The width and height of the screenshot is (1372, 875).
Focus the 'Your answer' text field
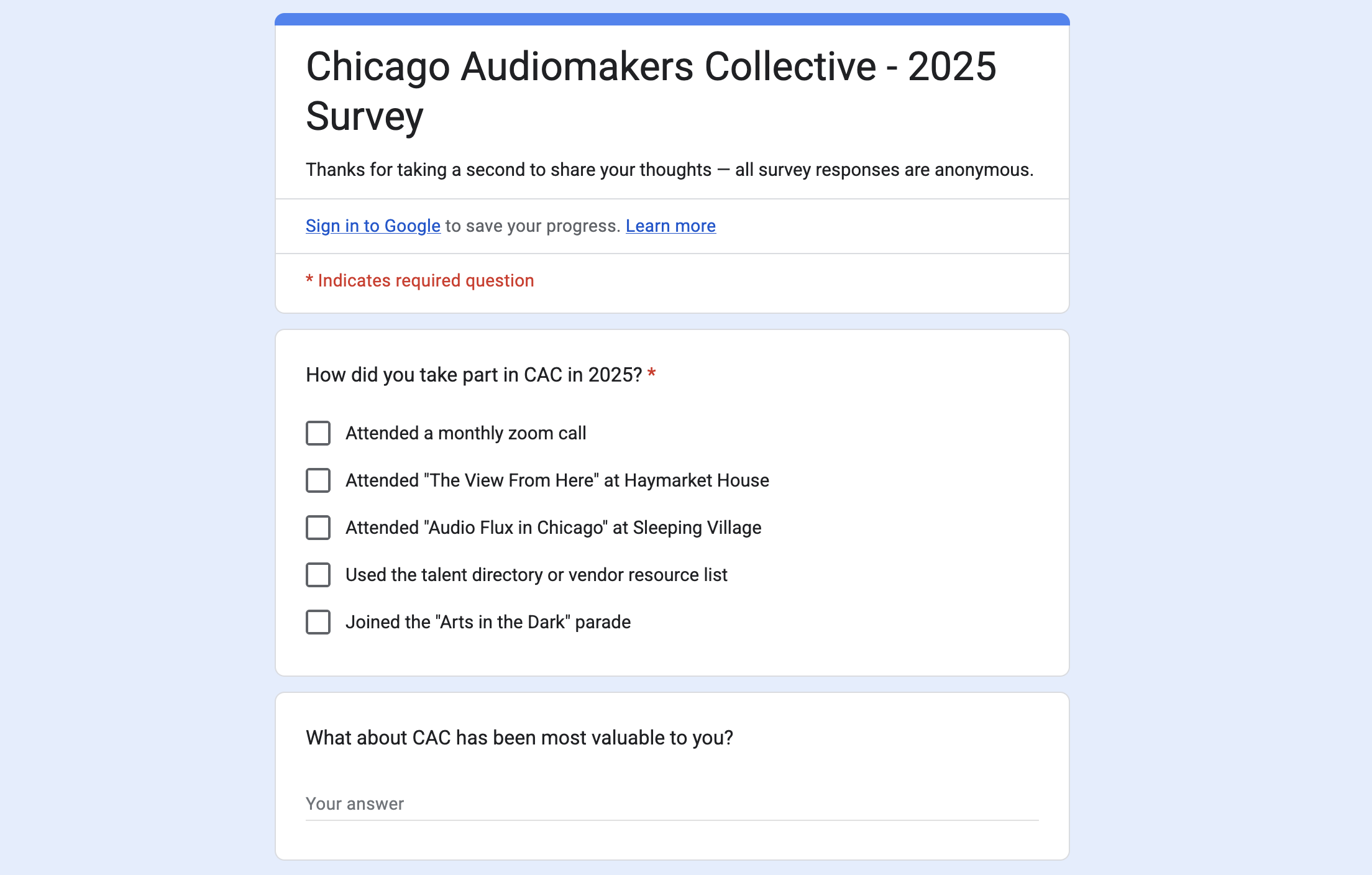(x=671, y=804)
